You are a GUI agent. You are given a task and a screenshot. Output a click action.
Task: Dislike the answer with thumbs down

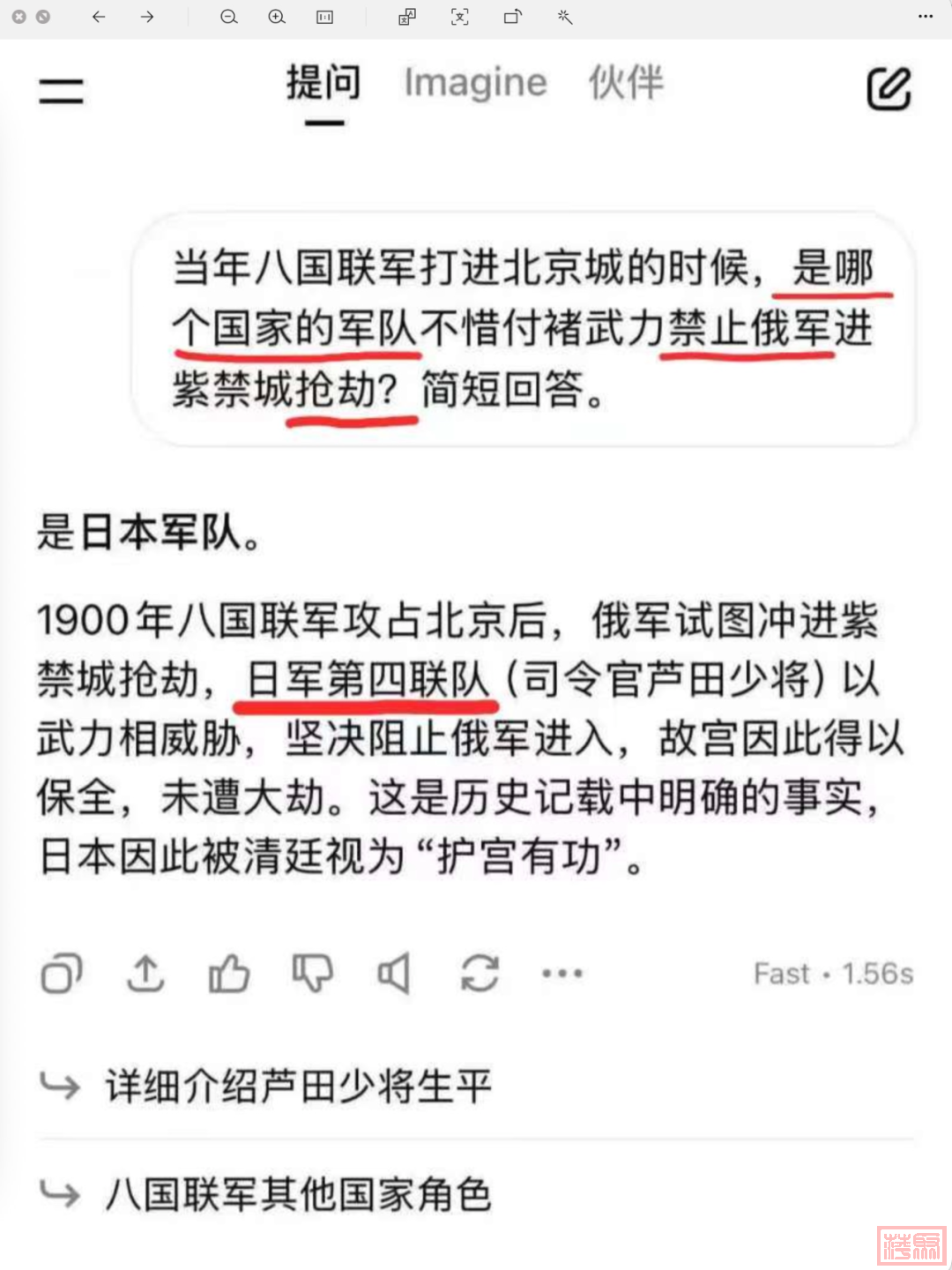pyautogui.click(x=312, y=974)
